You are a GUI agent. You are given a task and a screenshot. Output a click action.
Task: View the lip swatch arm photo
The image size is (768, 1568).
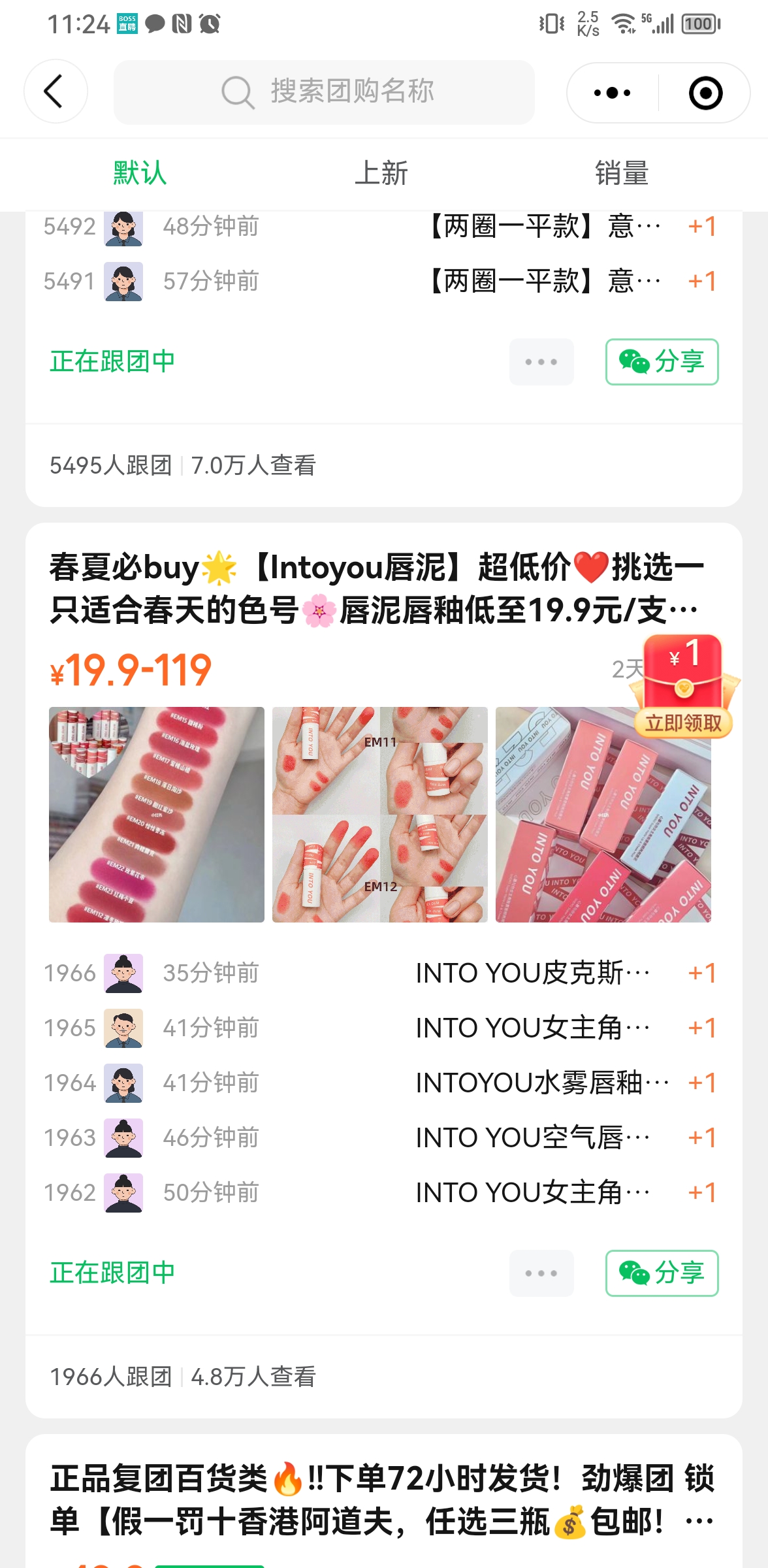click(157, 815)
